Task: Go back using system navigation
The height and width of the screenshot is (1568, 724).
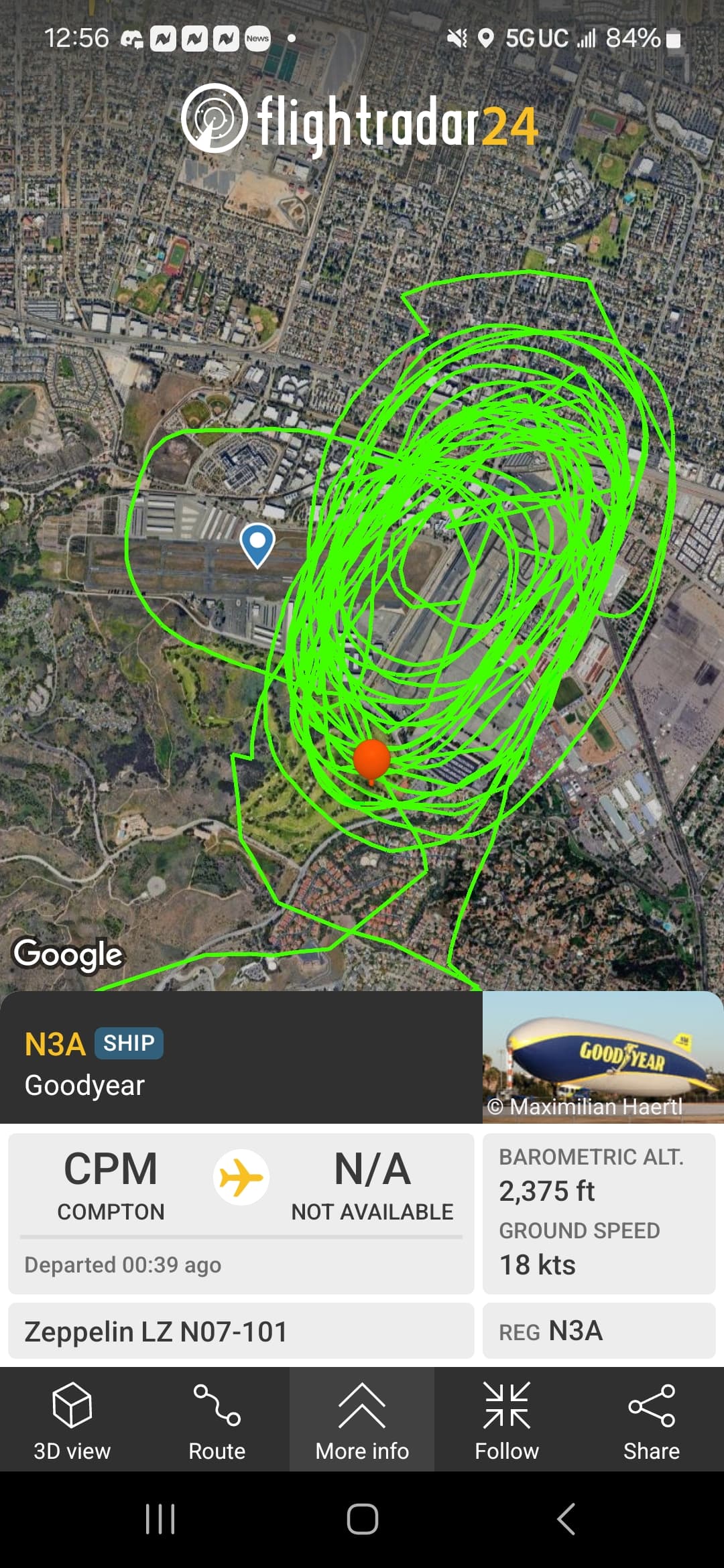Action: coord(566,1519)
